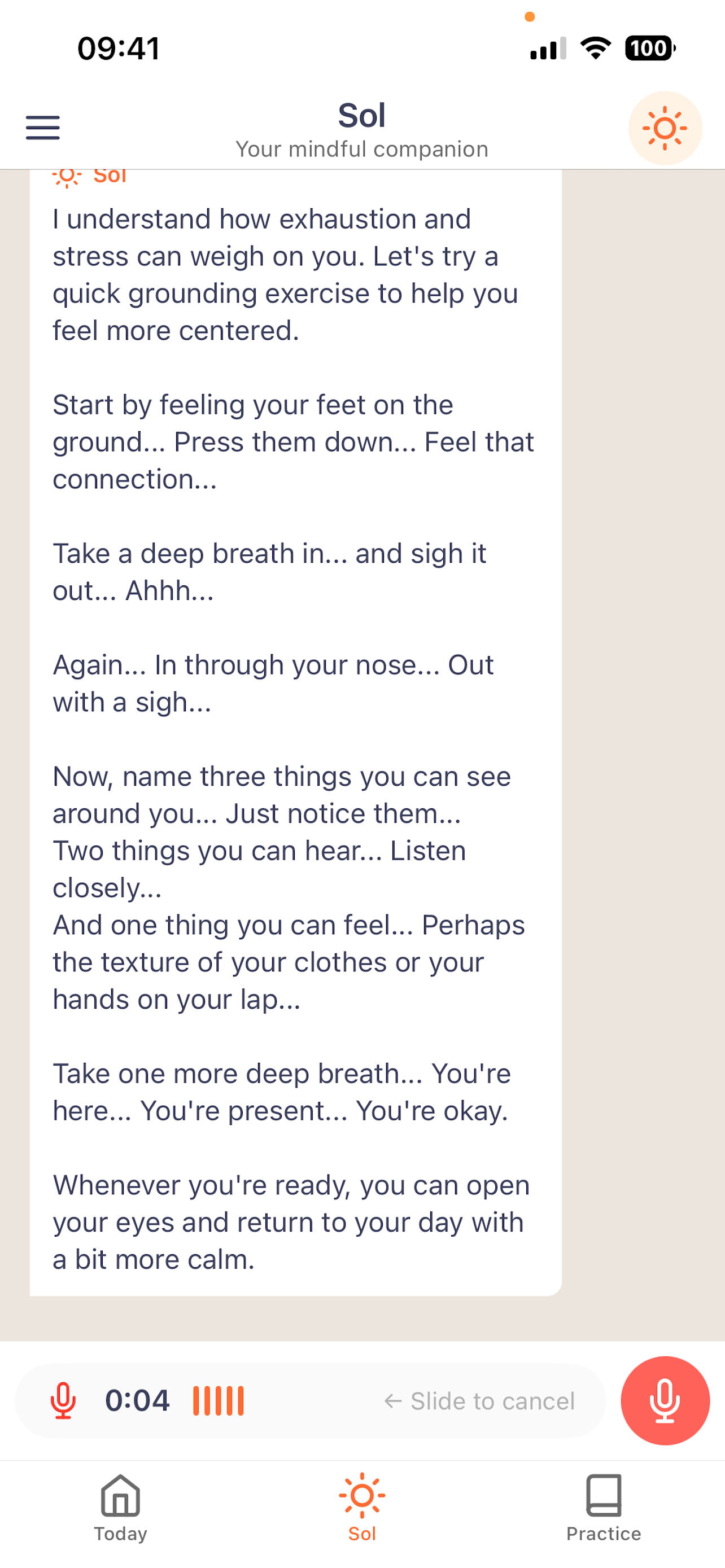The height and width of the screenshot is (1568, 725).
Task: Tap the Sol sender name in the message
Action: (x=110, y=176)
